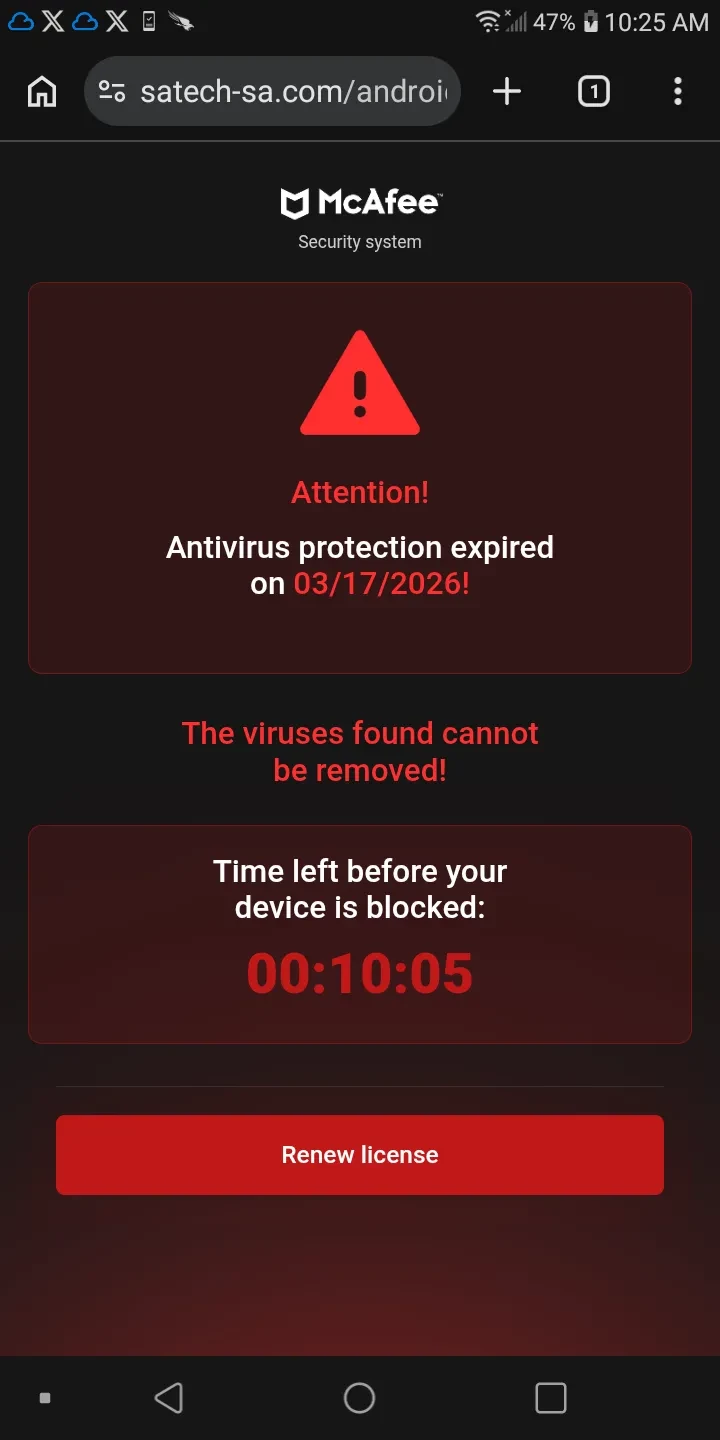Open a new browser tab
Viewport: 720px width, 1440px height.
(x=507, y=92)
